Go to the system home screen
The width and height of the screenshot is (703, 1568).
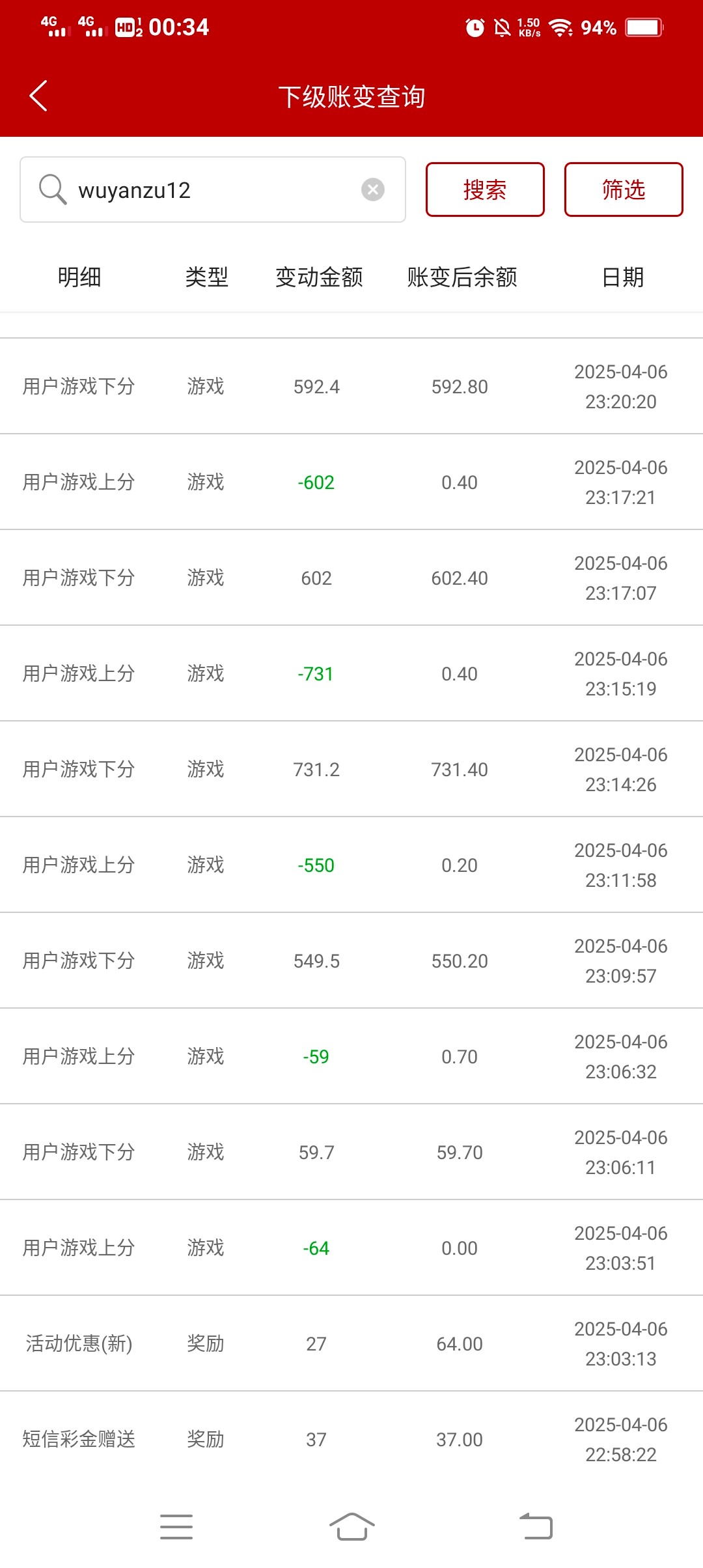click(351, 1526)
